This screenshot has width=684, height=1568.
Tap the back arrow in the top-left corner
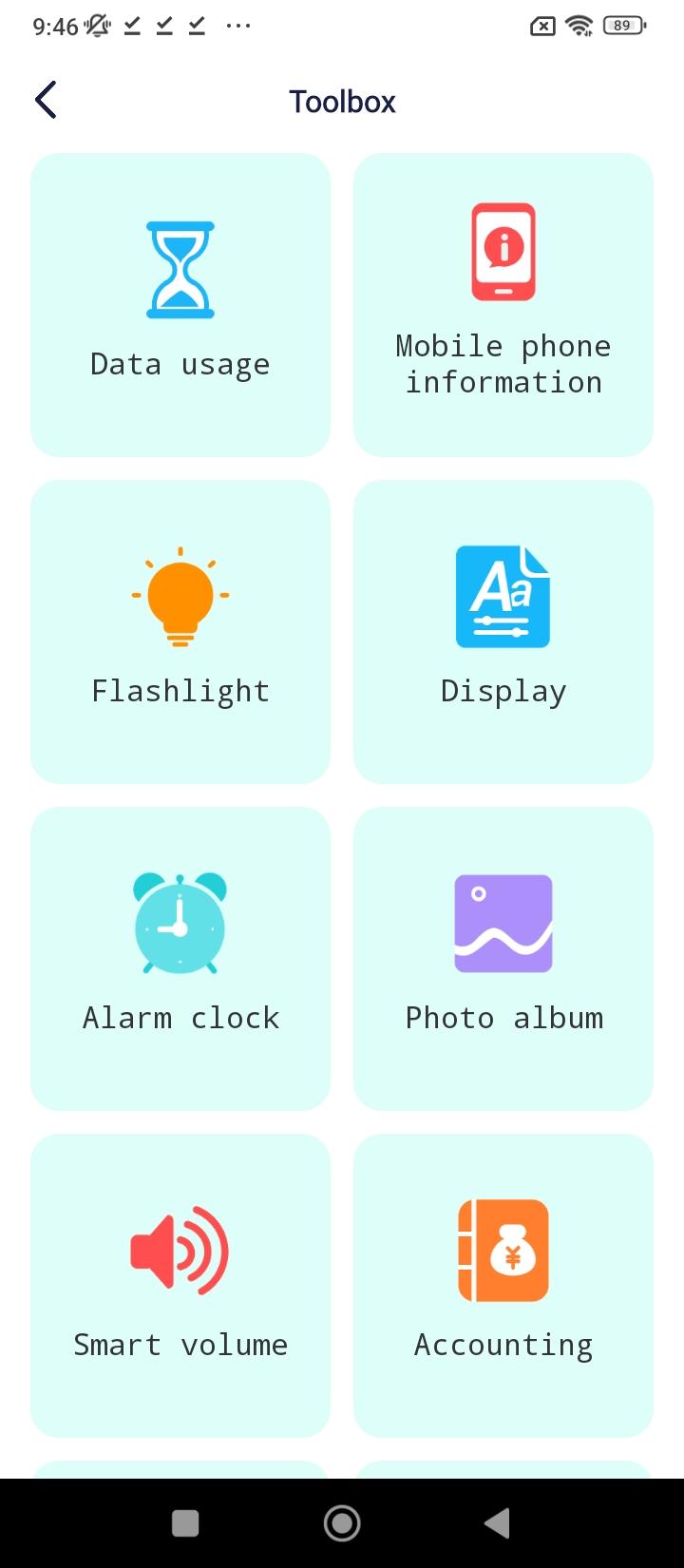tap(44, 99)
